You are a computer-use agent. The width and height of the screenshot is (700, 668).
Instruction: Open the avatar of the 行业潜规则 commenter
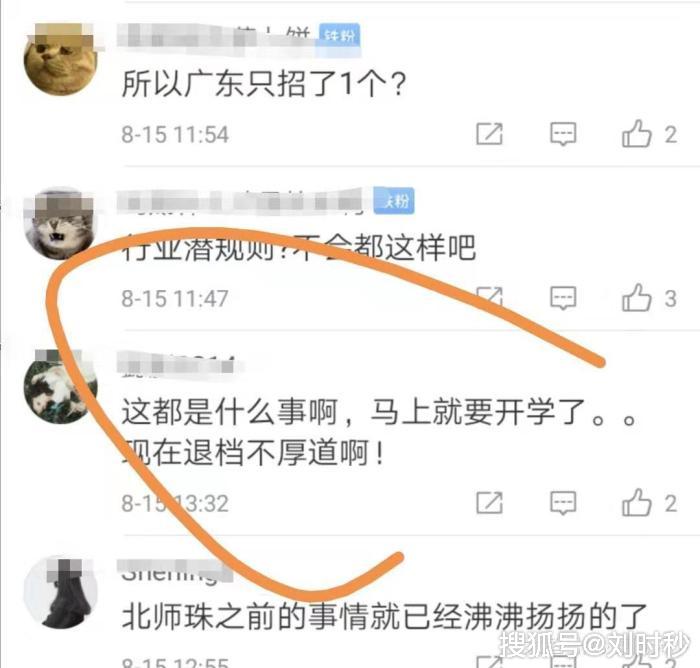pos(60,222)
